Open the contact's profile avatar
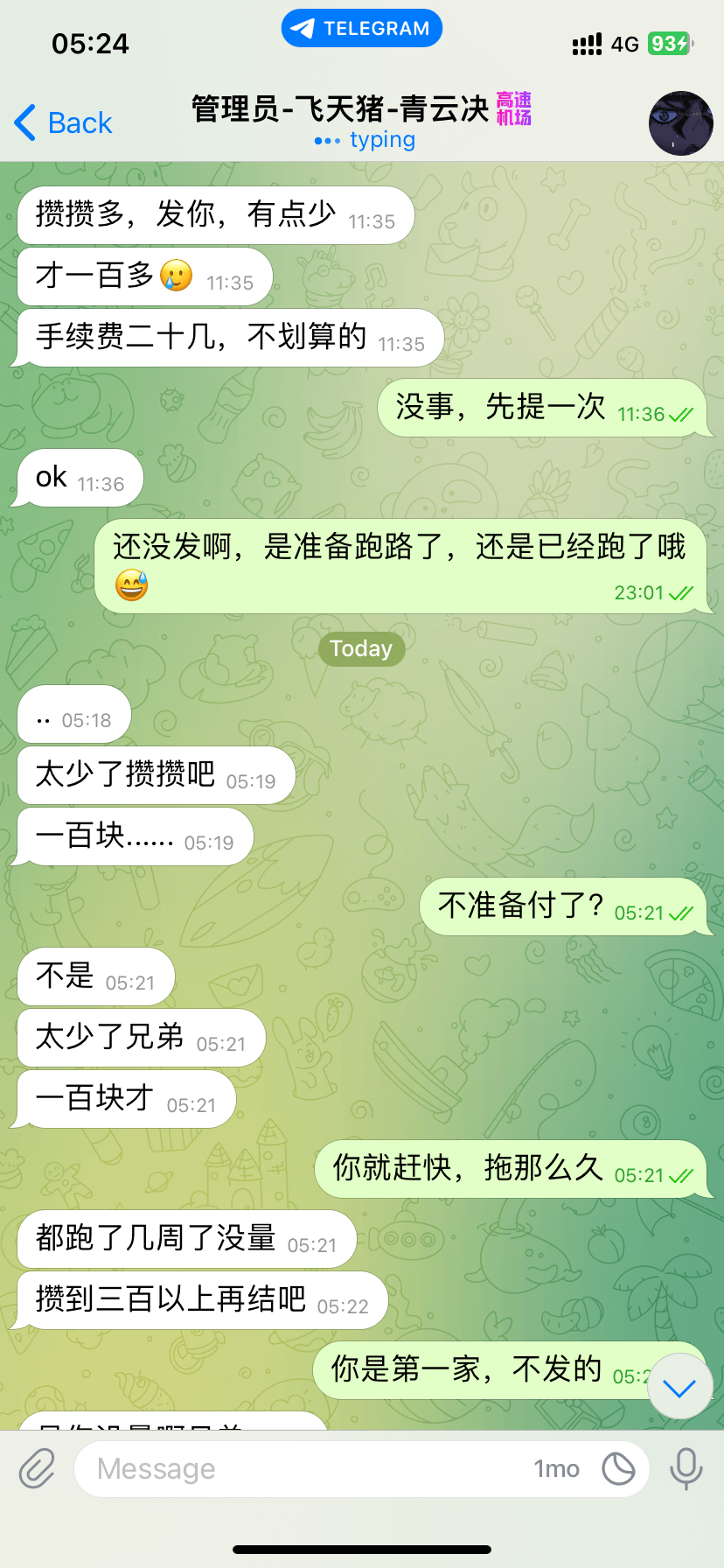Screen dimensions: 724x1568 click(680, 123)
